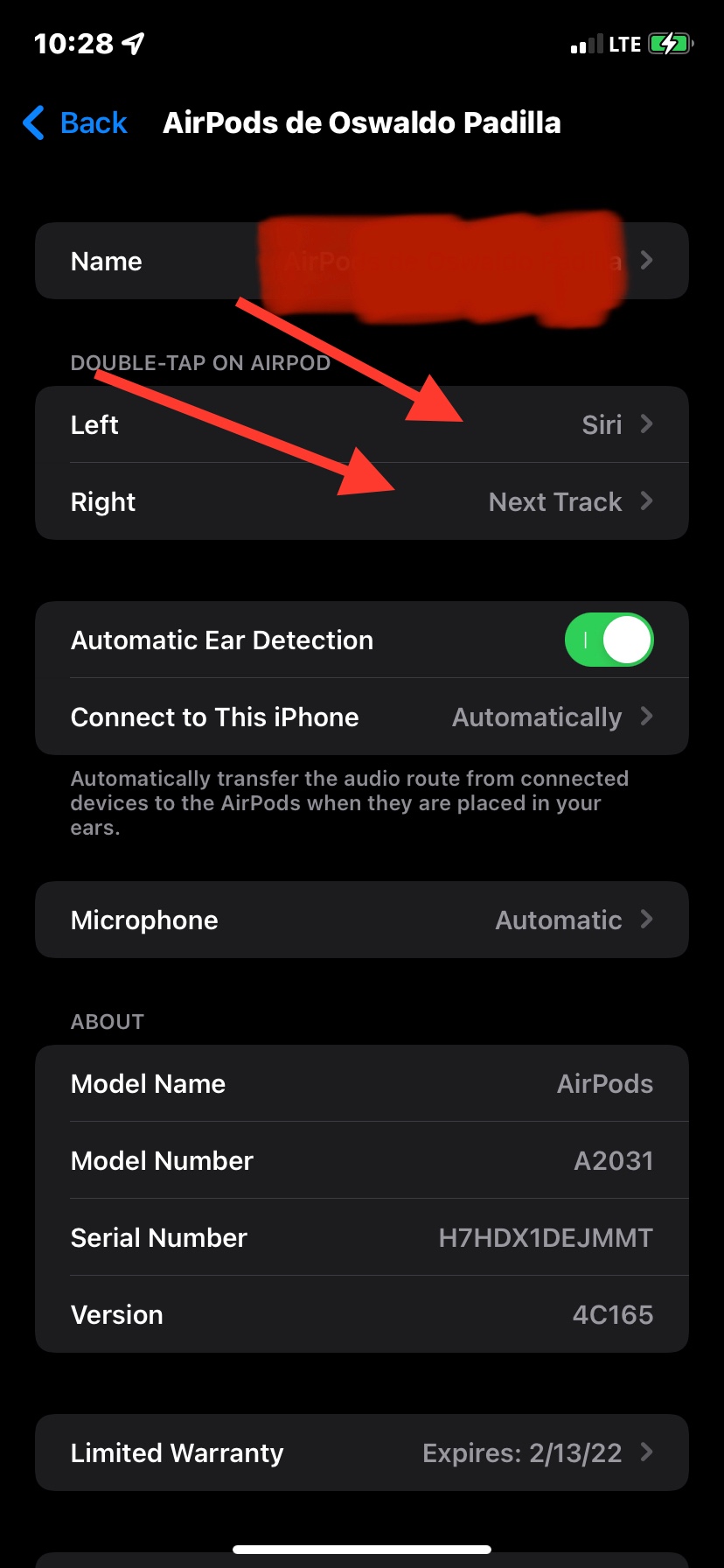Open Right AirPod double-tap setting
This screenshot has height=1568, width=724.
[x=361, y=502]
